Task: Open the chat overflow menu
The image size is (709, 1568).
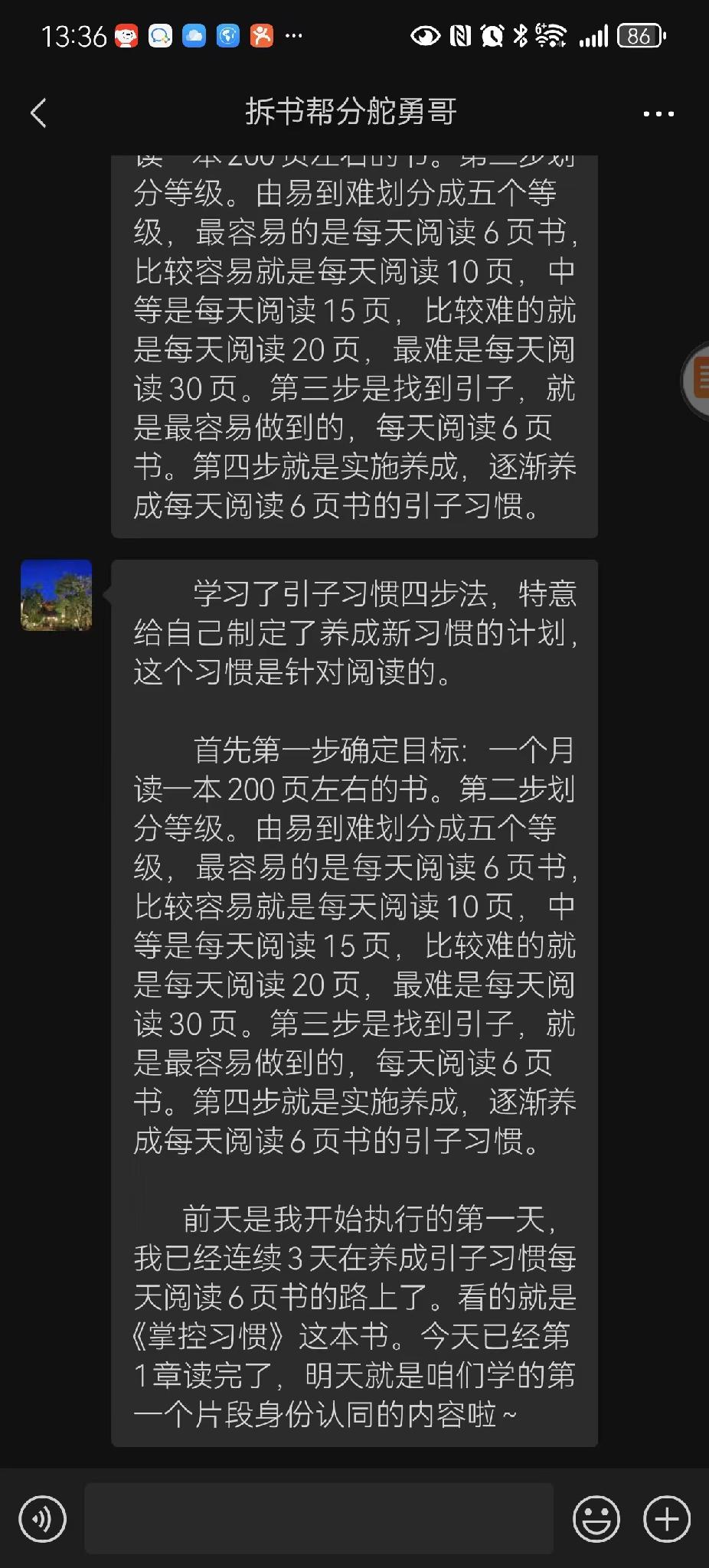Action: (x=658, y=113)
